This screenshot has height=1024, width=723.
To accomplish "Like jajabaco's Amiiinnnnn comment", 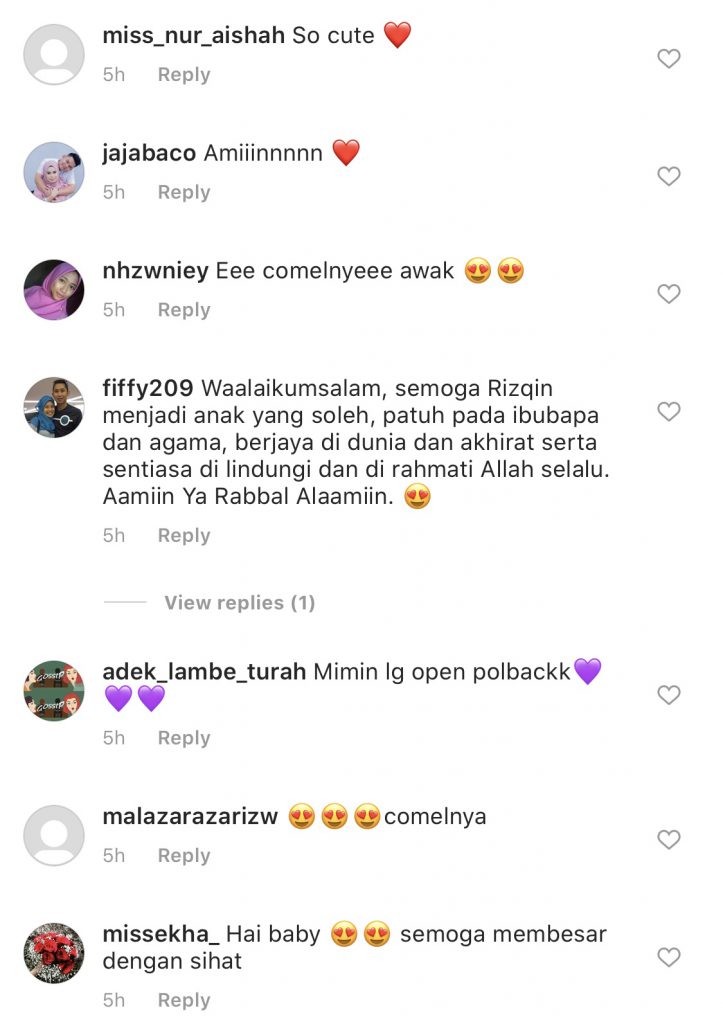I will (668, 177).
